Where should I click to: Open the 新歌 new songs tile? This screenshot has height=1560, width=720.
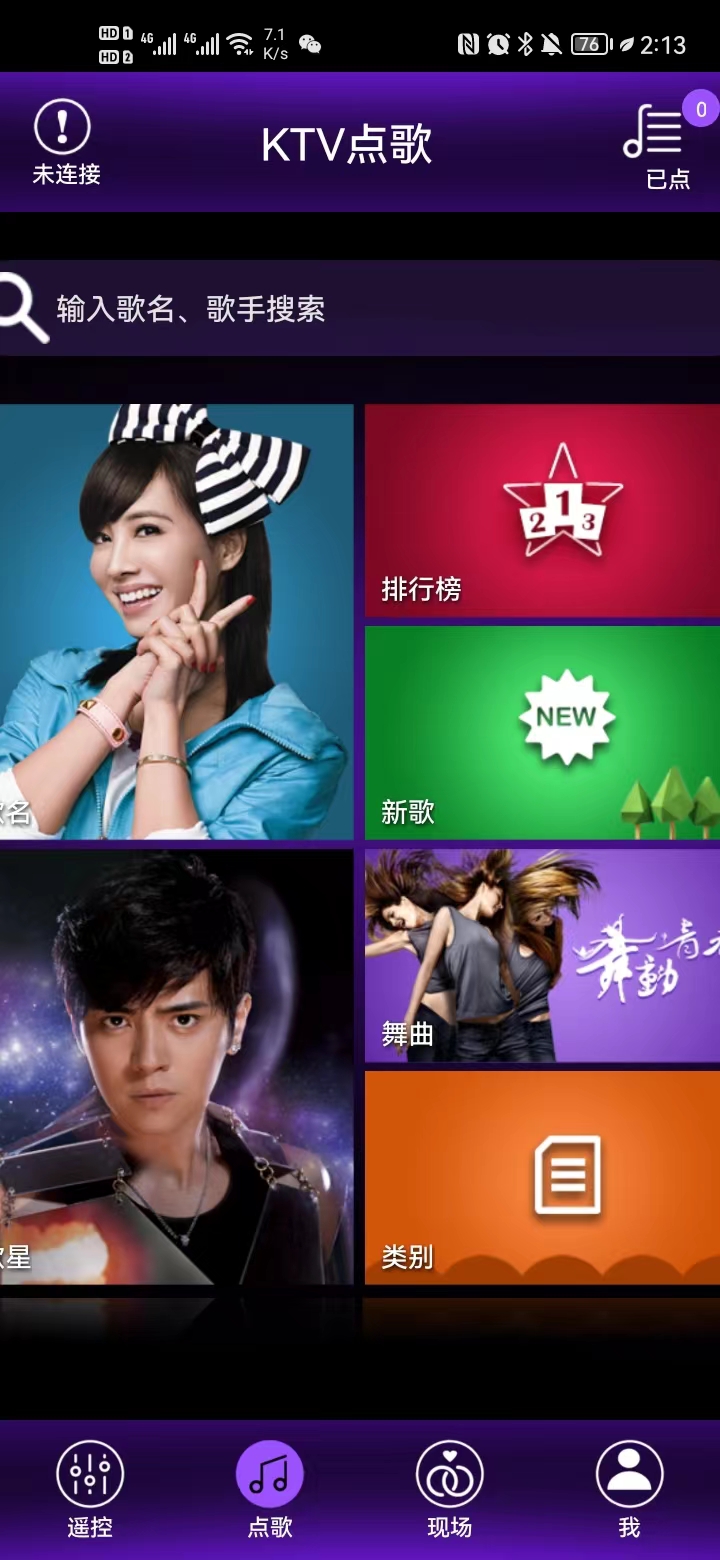pyautogui.click(x=542, y=733)
